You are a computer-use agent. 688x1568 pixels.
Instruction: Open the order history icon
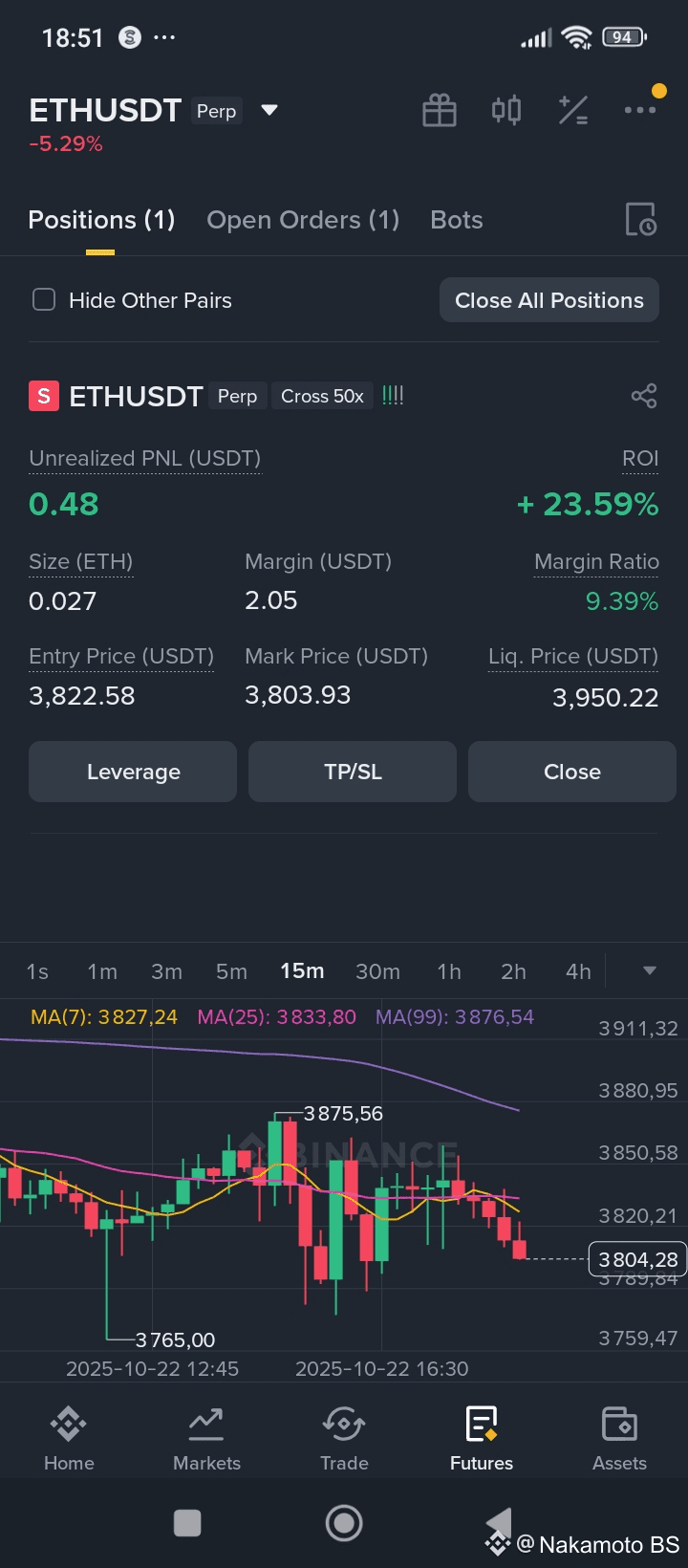point(640,220)
